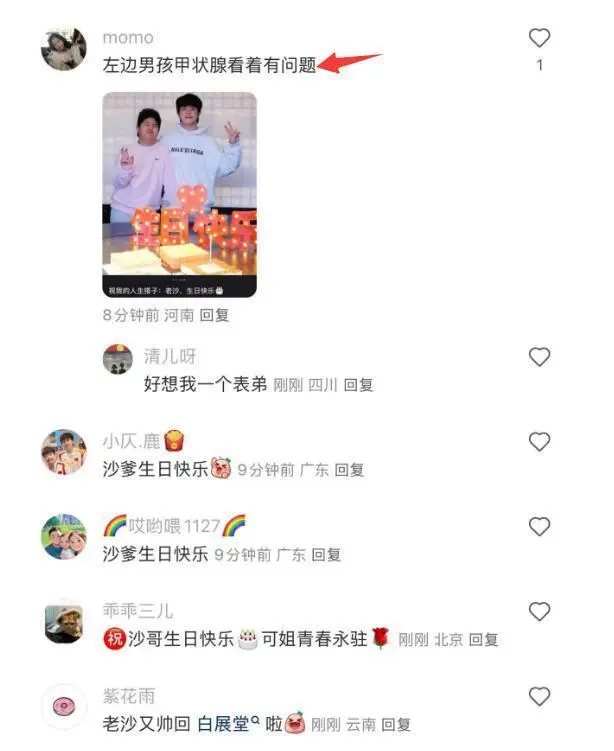The image size is (614, 751).
Task: Open momo's profile avatar
Action: coord(63,50)
